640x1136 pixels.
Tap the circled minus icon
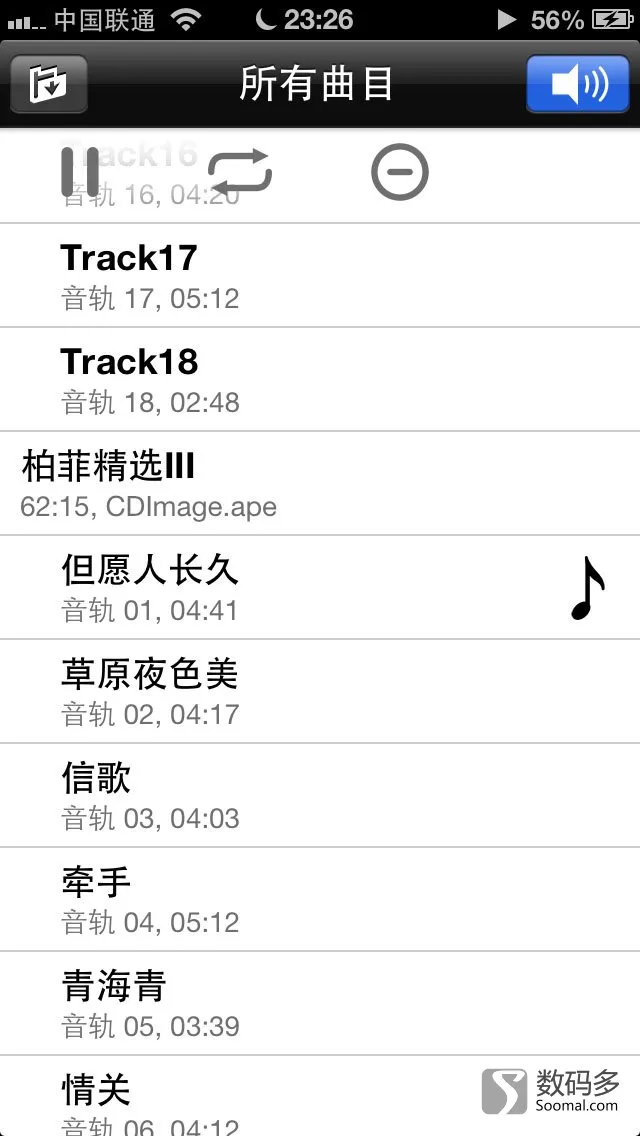(x=400, y=172)
